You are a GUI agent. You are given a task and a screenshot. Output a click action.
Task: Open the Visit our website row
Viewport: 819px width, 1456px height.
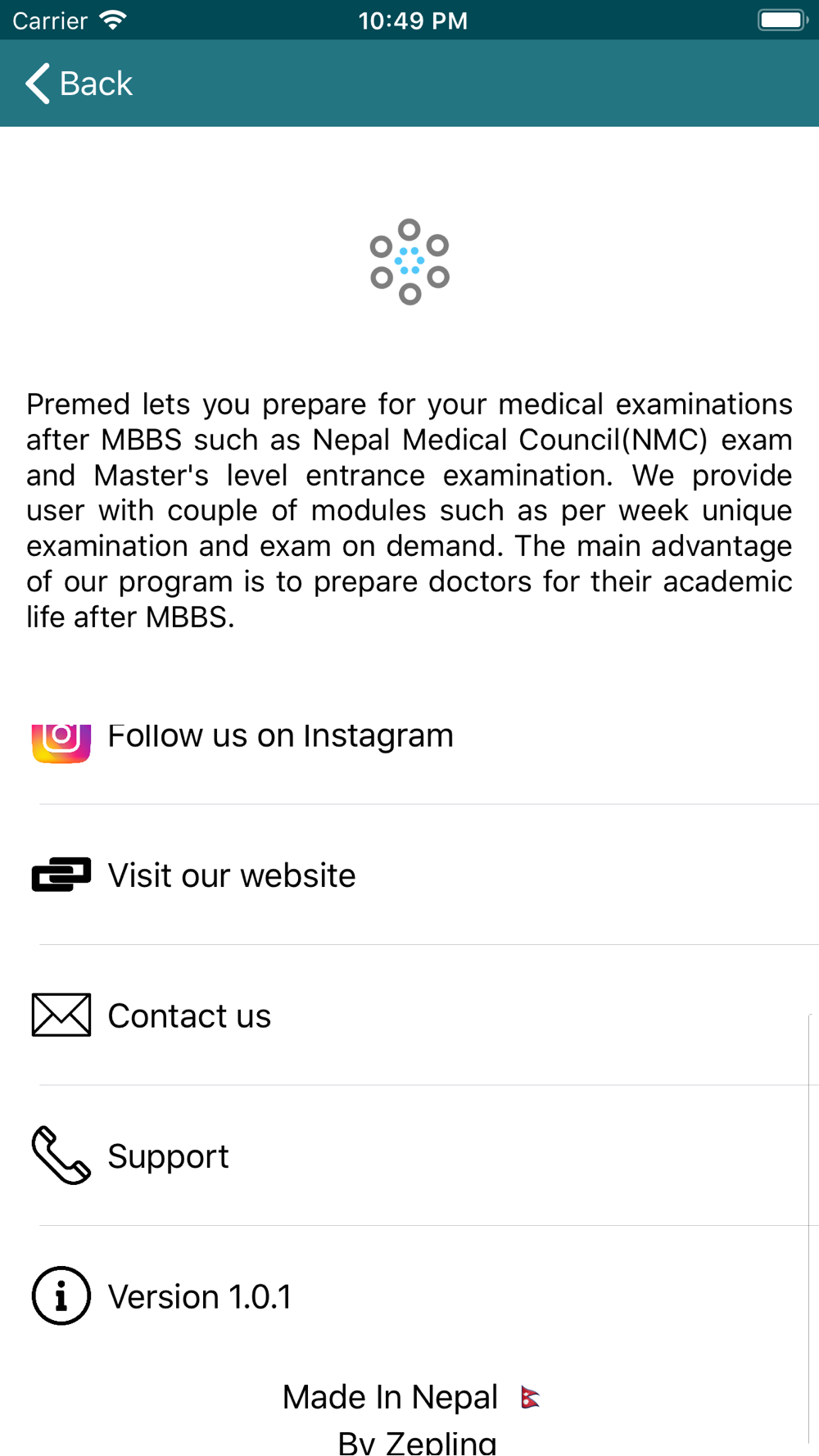point(409,875)
